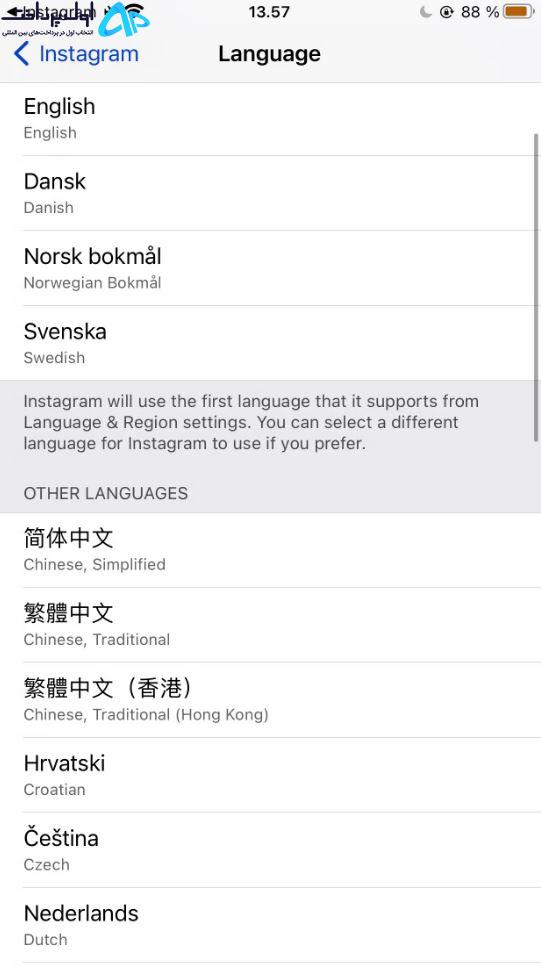The image size is (541, 966).
Task: Select Chinese, Traditional (Hong Kong)
Action: tap(270, 700)
